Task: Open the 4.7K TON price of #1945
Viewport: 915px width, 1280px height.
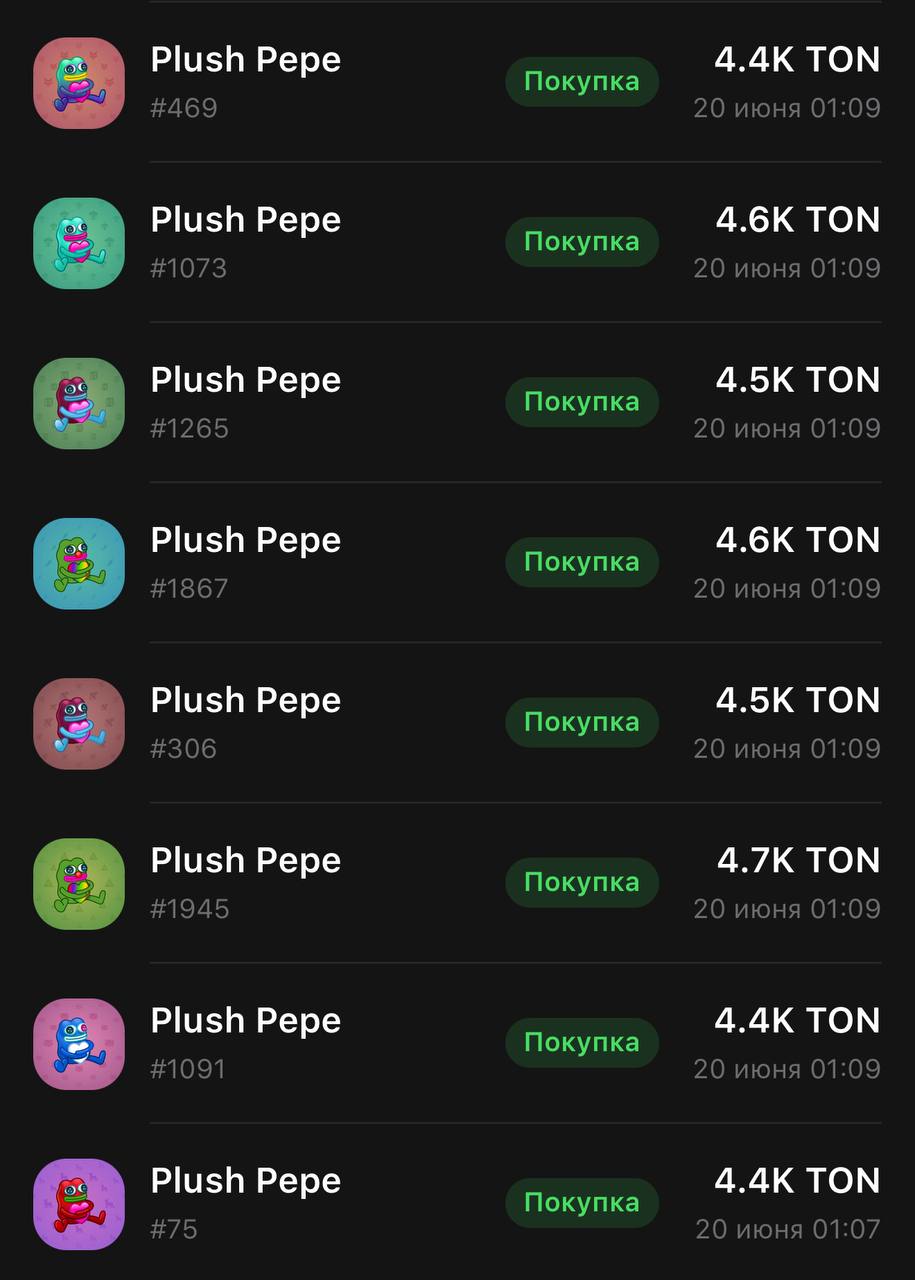Action: 795,860
